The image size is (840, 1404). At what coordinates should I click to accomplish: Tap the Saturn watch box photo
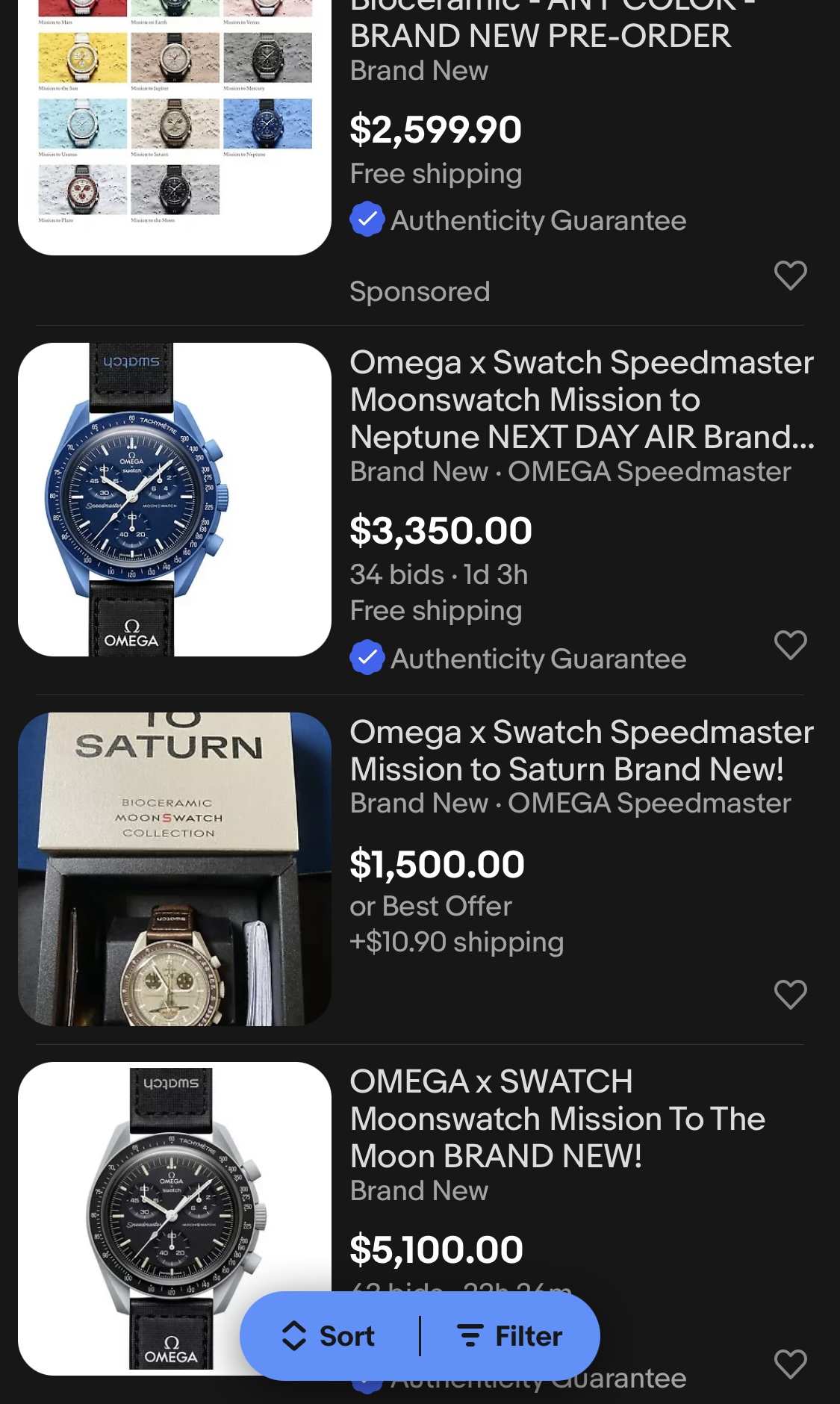click(x=174, y=869)
